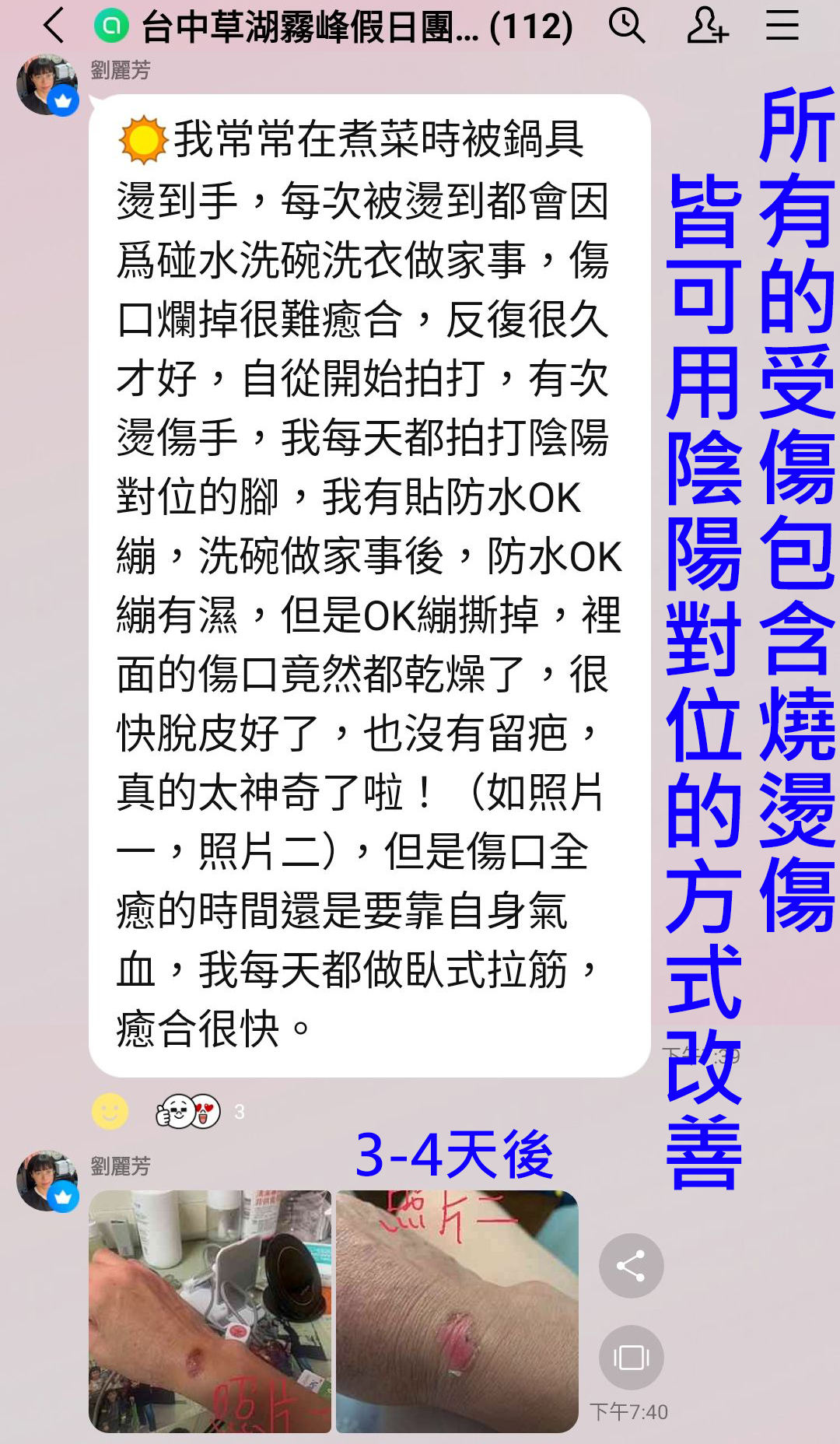Open 劉麗芳's avatar beside the photos

click(47, 1181)
